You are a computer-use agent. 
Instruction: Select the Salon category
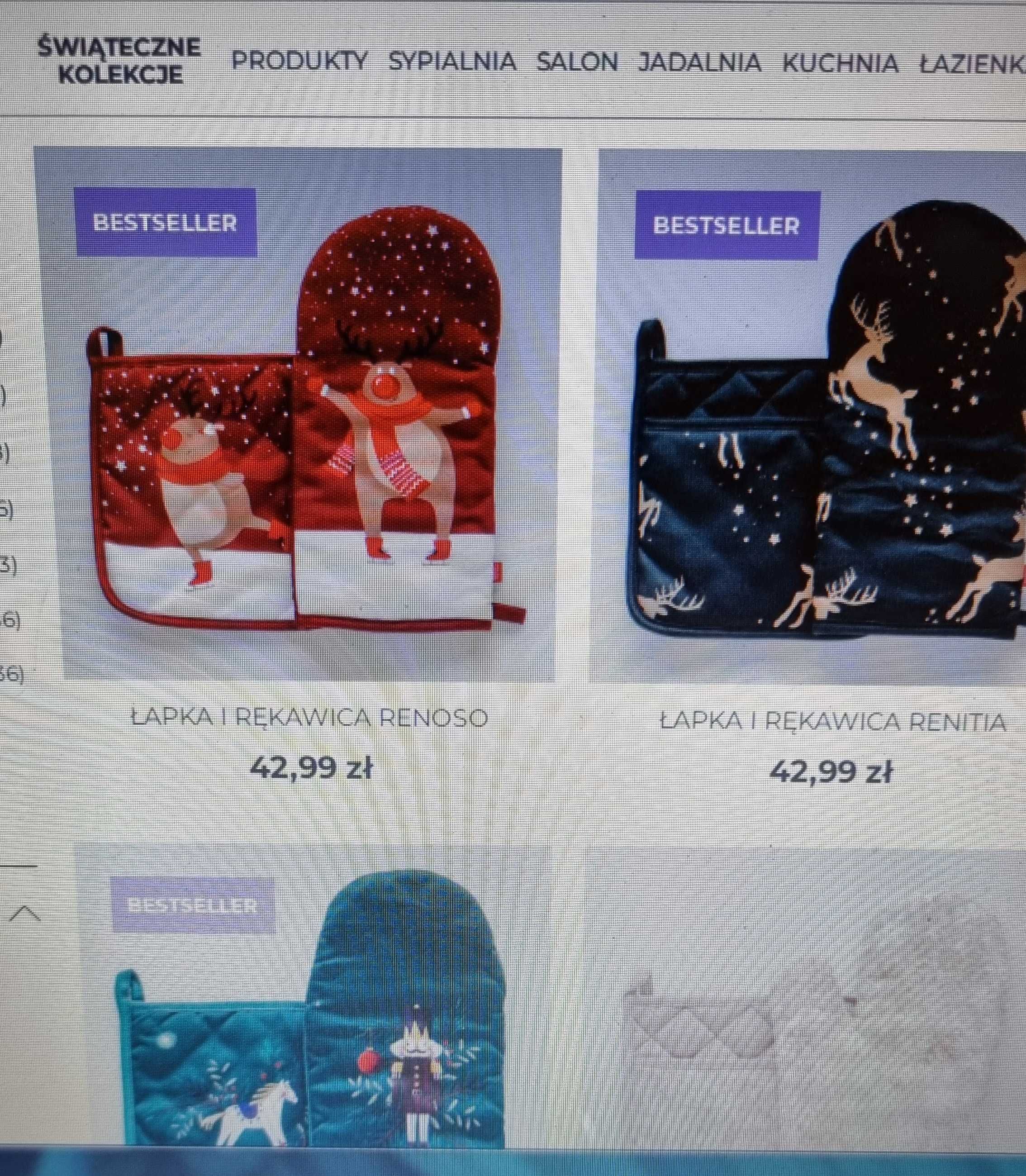click(x=577, y=62)
